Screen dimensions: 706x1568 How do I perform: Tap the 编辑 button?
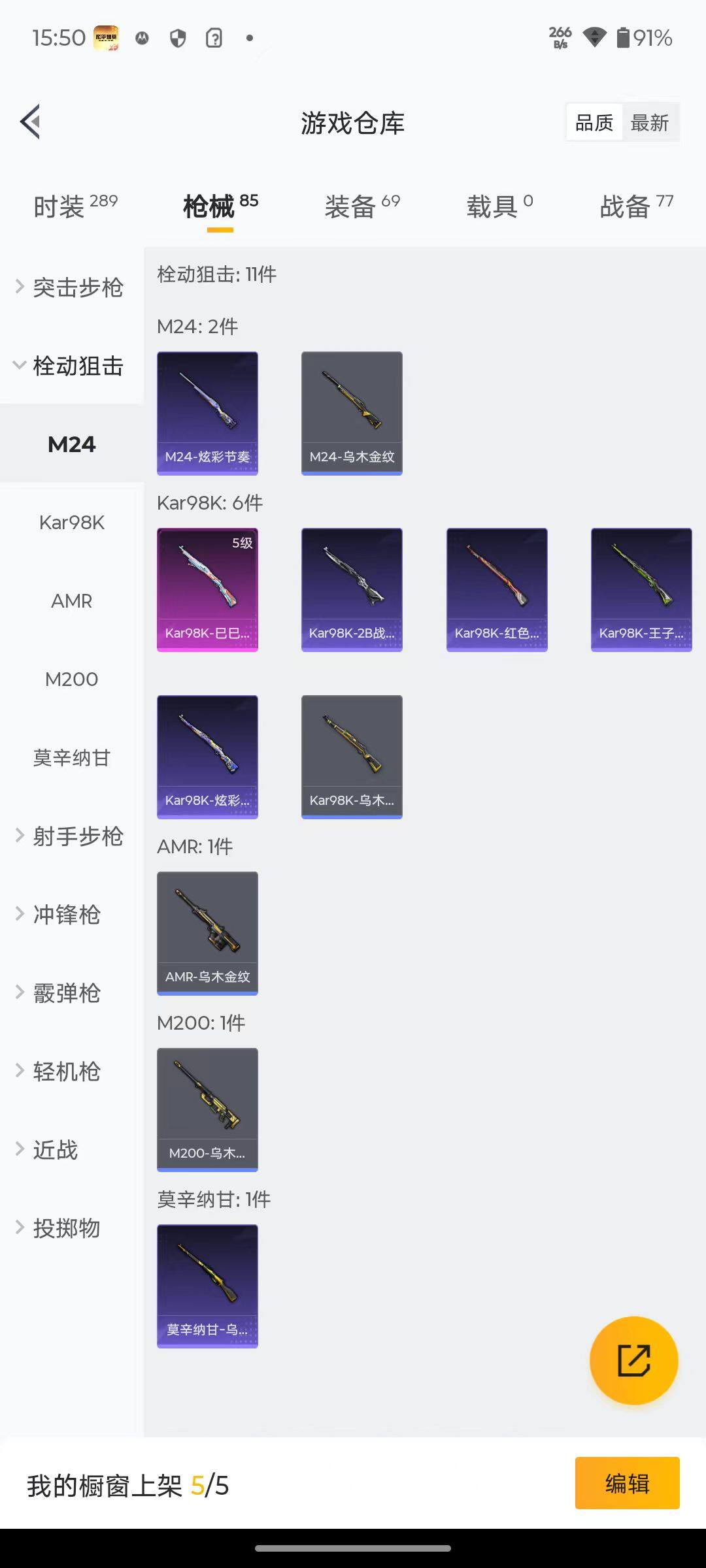[x=627, y=1483]
